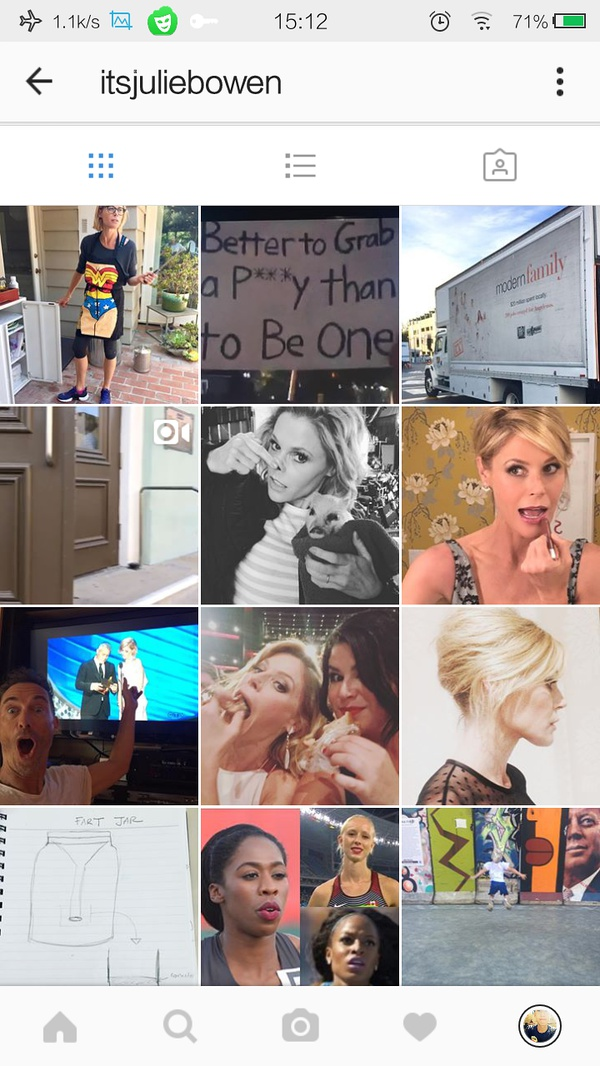
Task: Open the Modern Family truck photo
Action: tap(500, 304)
